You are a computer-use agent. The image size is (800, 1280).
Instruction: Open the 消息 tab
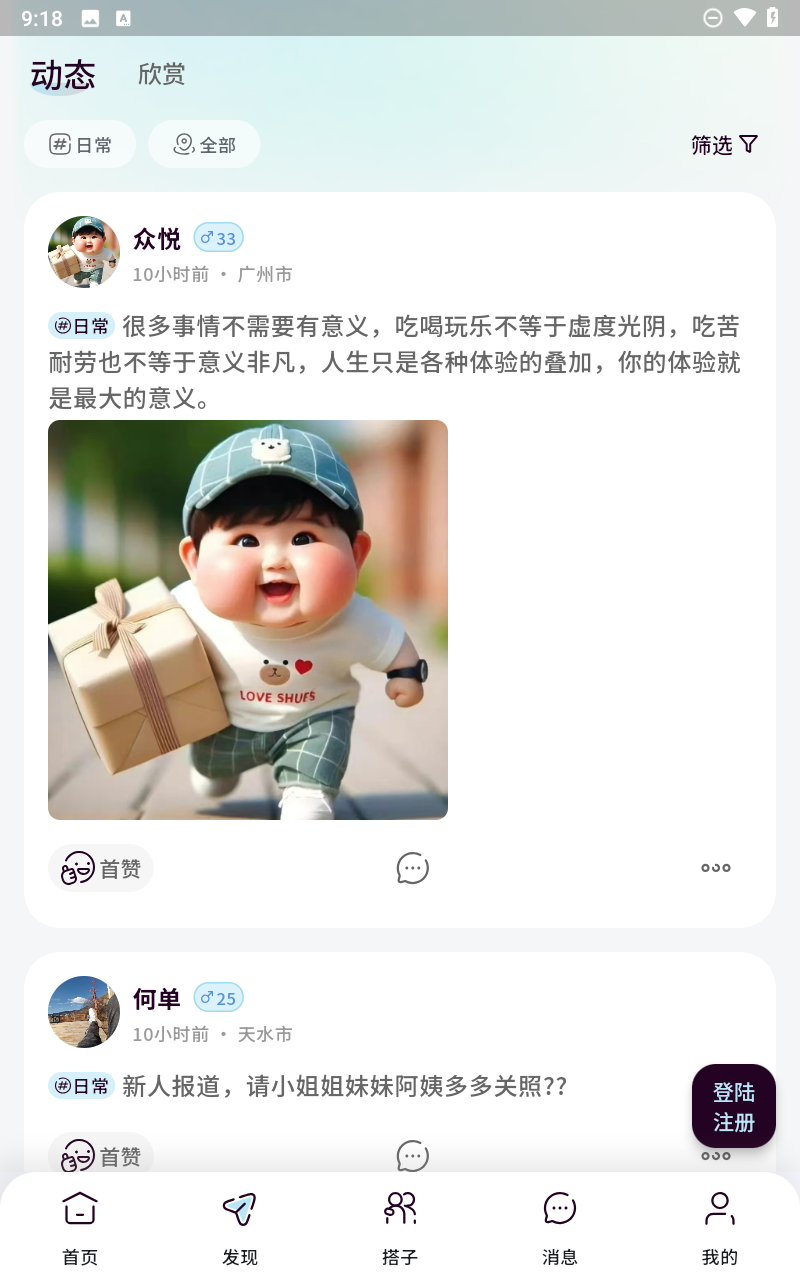click(560, 1228)
